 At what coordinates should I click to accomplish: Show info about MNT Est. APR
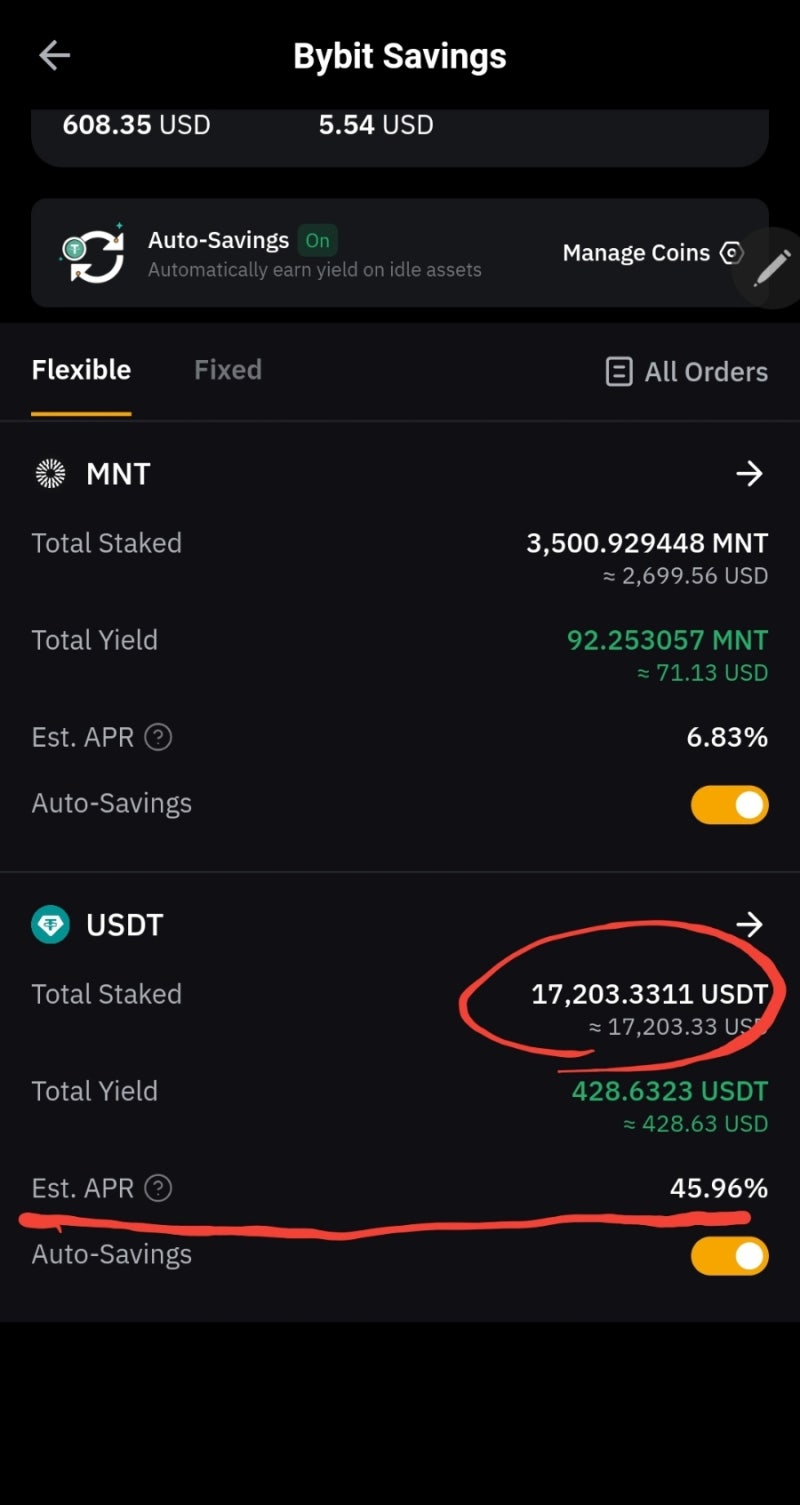point(158,738)
